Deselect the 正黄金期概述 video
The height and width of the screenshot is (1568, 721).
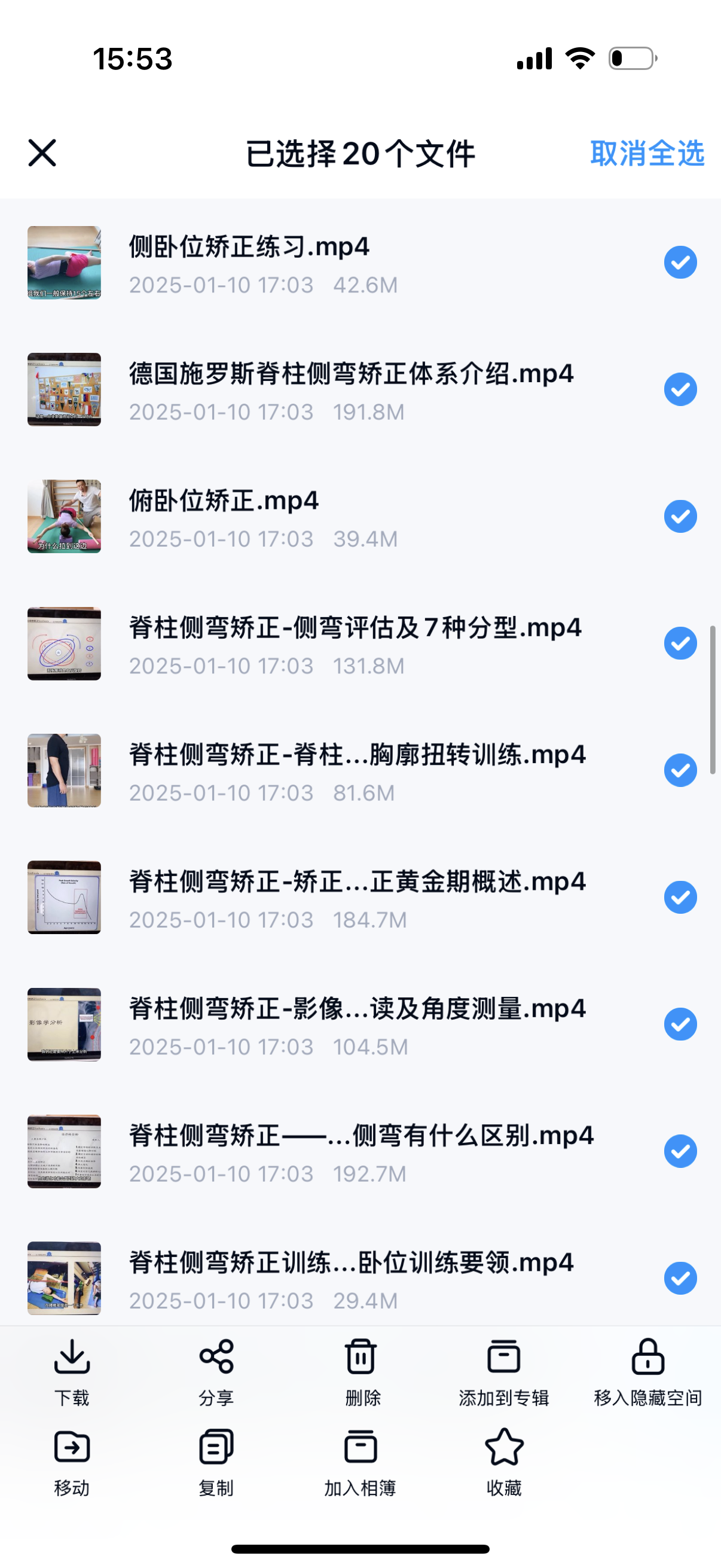680,897
